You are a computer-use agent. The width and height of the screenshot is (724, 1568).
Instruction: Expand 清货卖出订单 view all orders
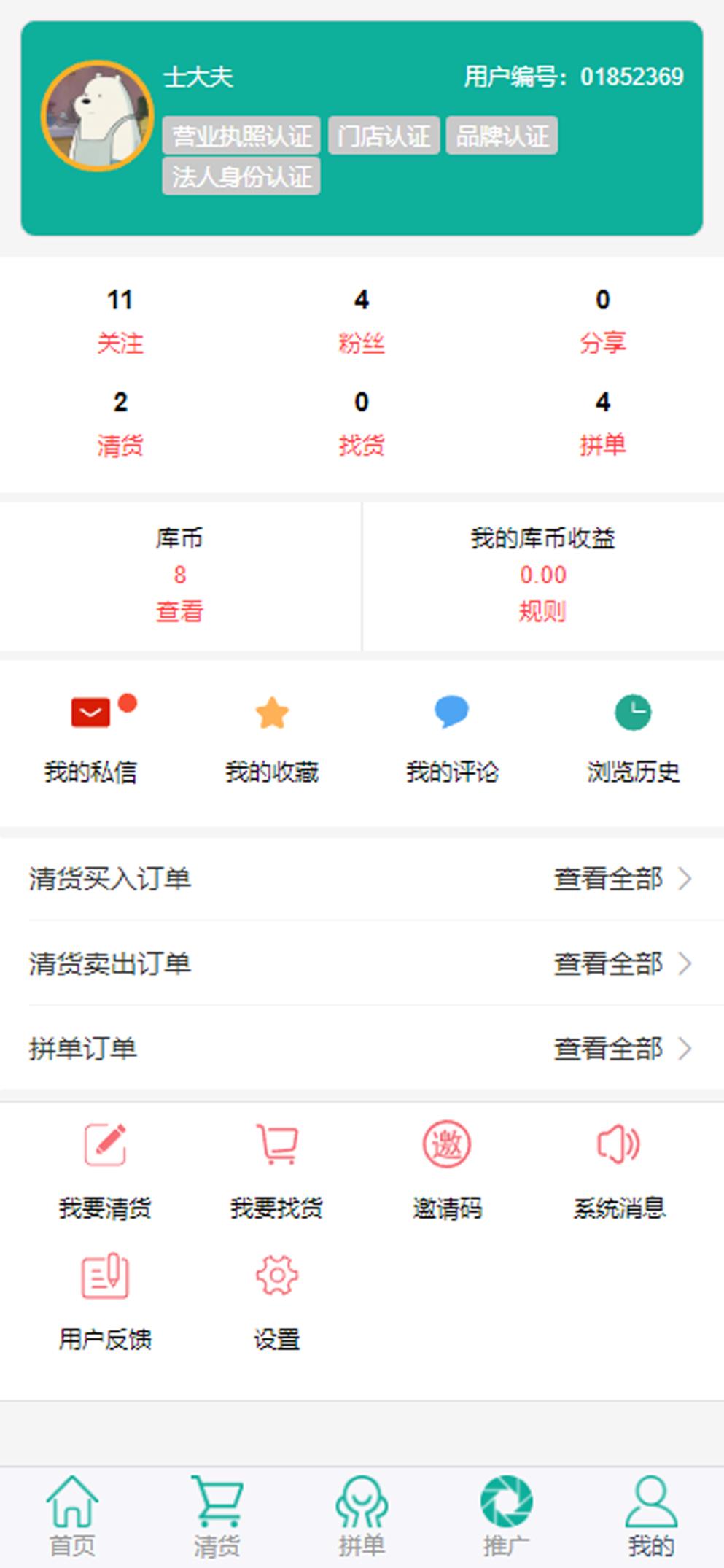608,964
